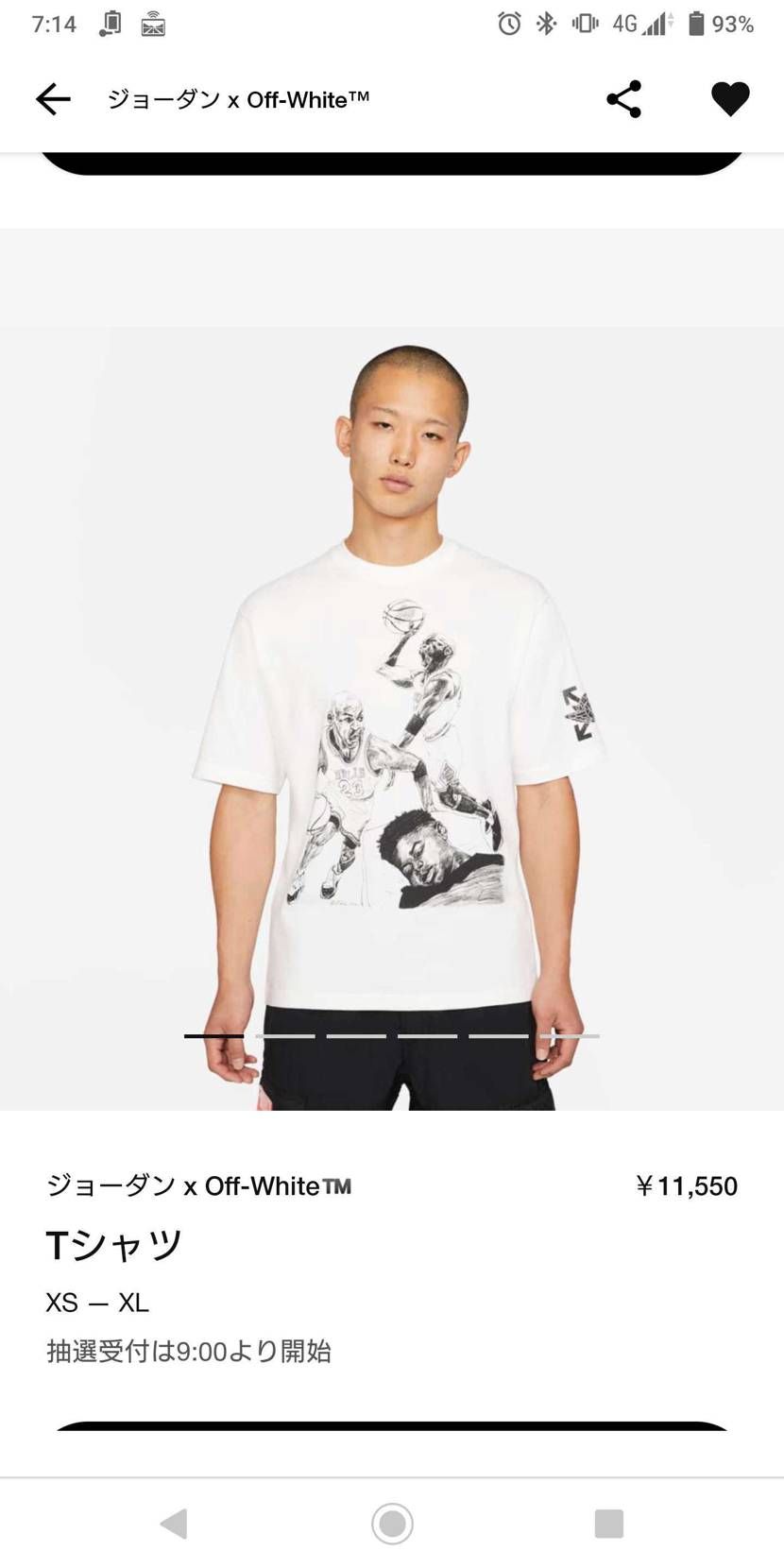Go to the home screen

click(x=392, y=1523)
